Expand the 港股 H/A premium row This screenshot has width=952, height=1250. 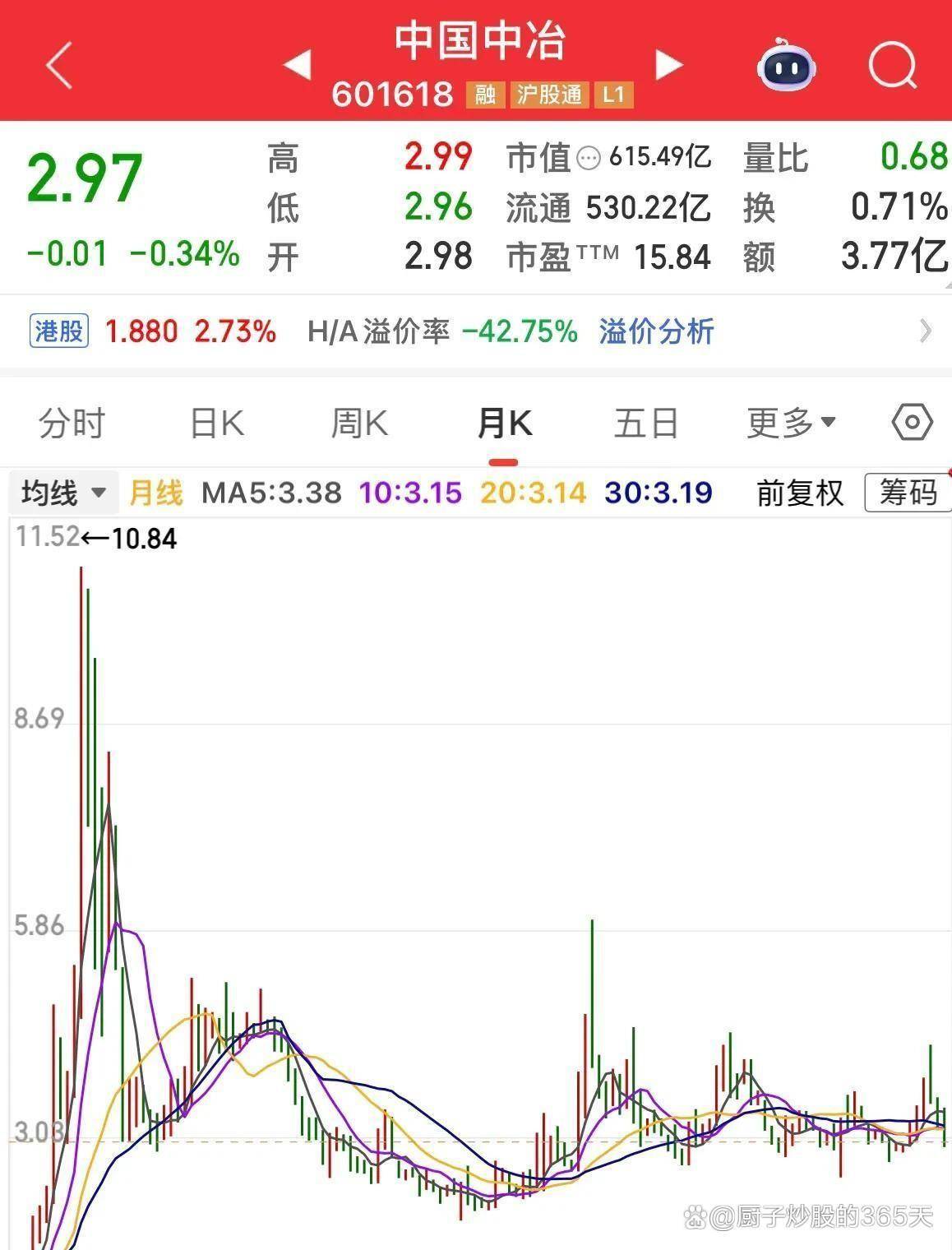tap(926, 331)
